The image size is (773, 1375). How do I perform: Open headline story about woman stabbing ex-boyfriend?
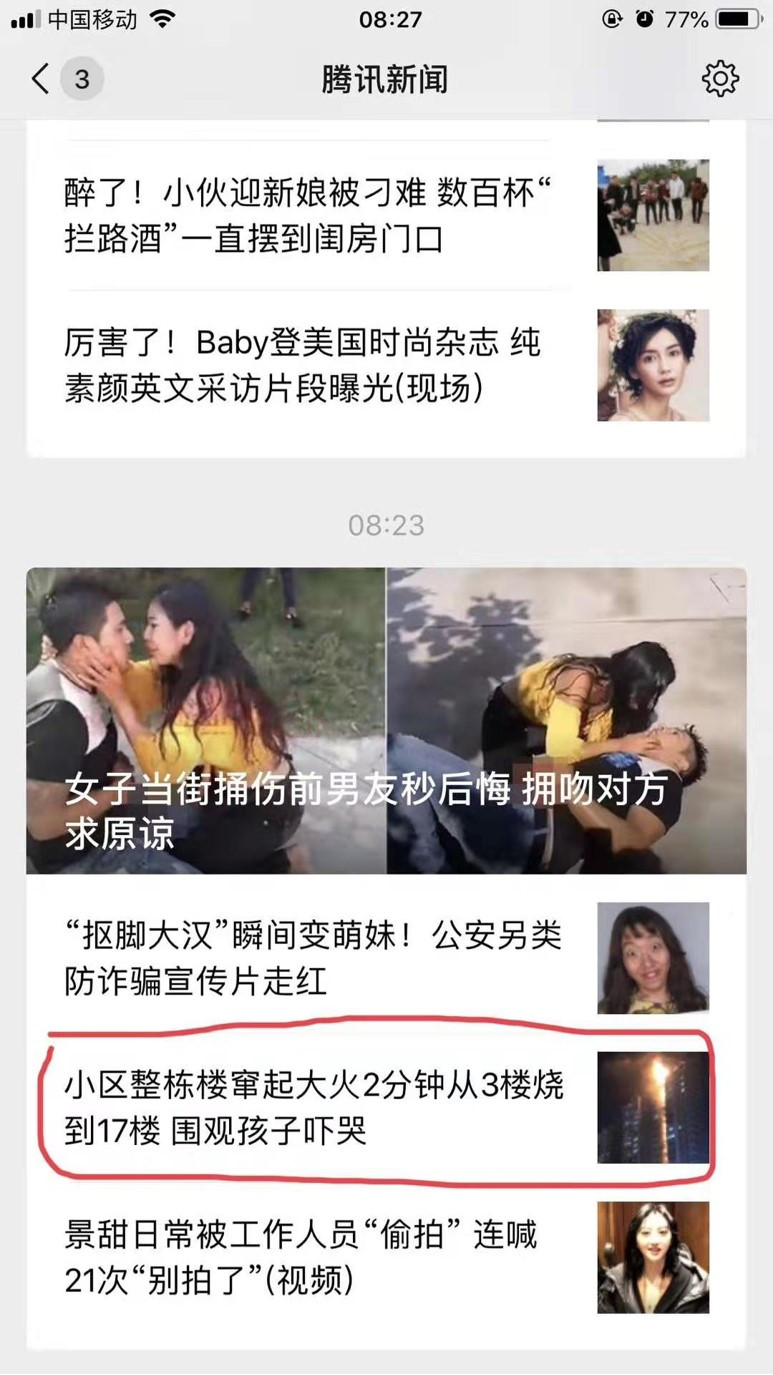[386, 721]
